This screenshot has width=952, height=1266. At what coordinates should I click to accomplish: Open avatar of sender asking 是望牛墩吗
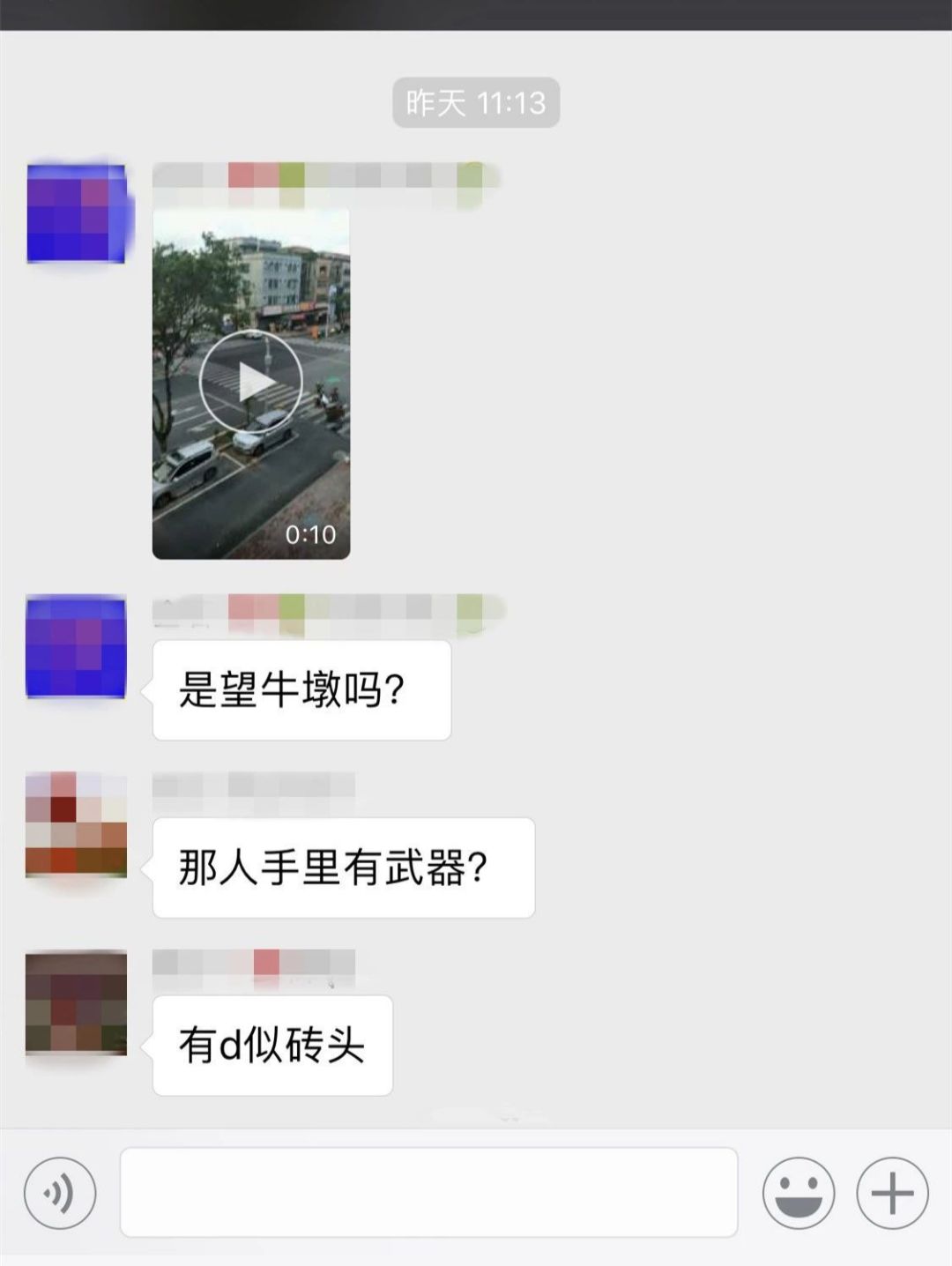[x=76, y=647]
